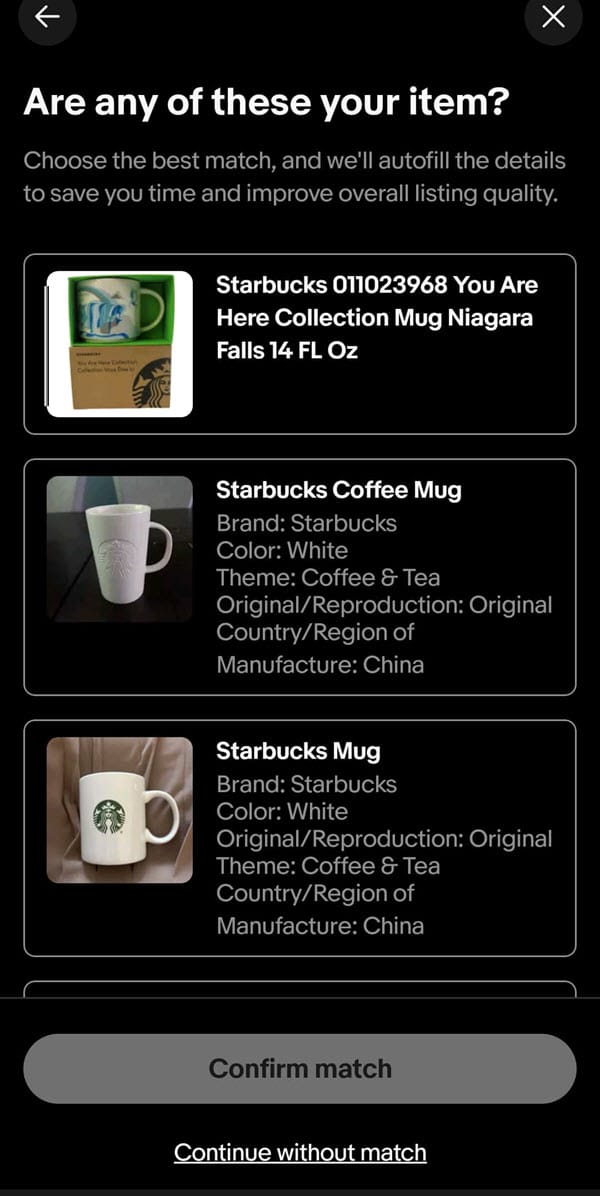Viewport: 600px width, 1196px height.
Task: Select the Niagara Falls You Are Here mug
Action: (300, 344)
